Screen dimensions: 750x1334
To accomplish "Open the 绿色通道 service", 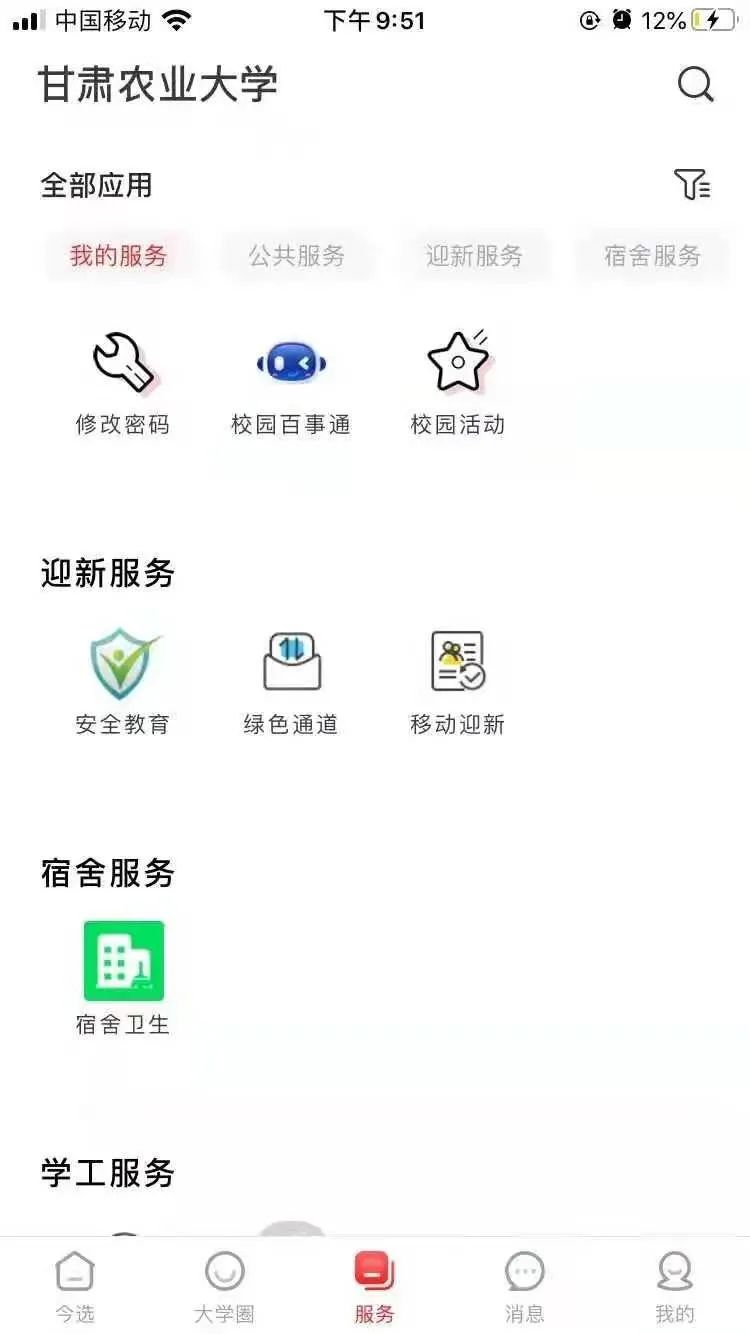I will click(x=291, y=682).
